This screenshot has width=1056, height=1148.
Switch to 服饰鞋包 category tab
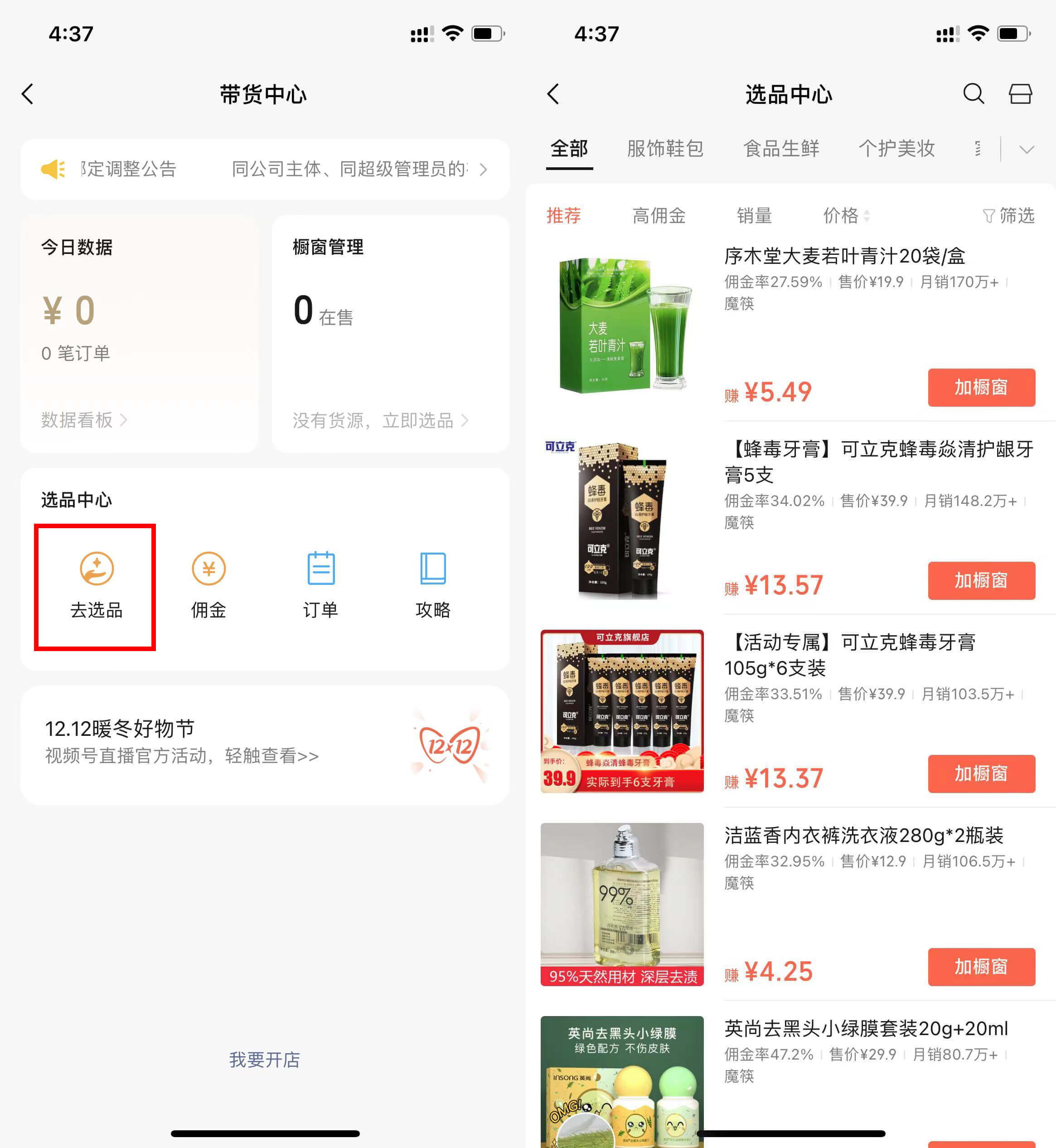tap(664, 149)
